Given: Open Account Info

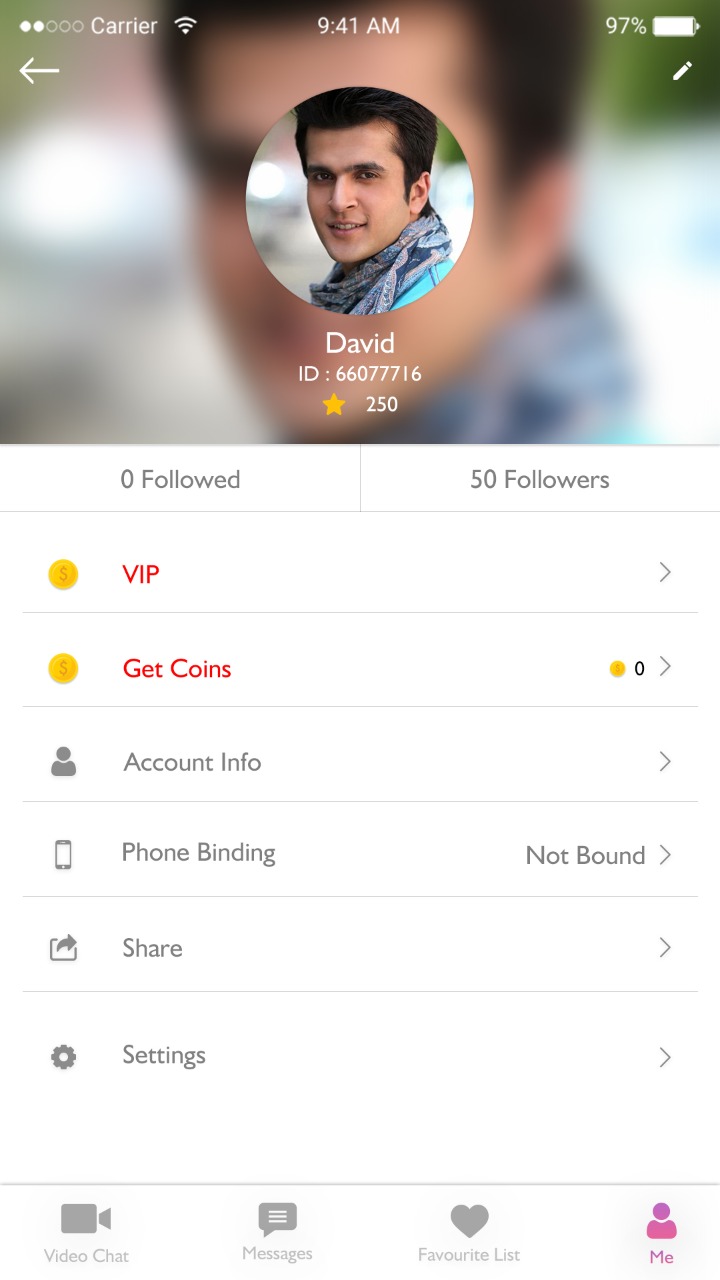Looking at the screenshot, I should [x=360, y=762].
